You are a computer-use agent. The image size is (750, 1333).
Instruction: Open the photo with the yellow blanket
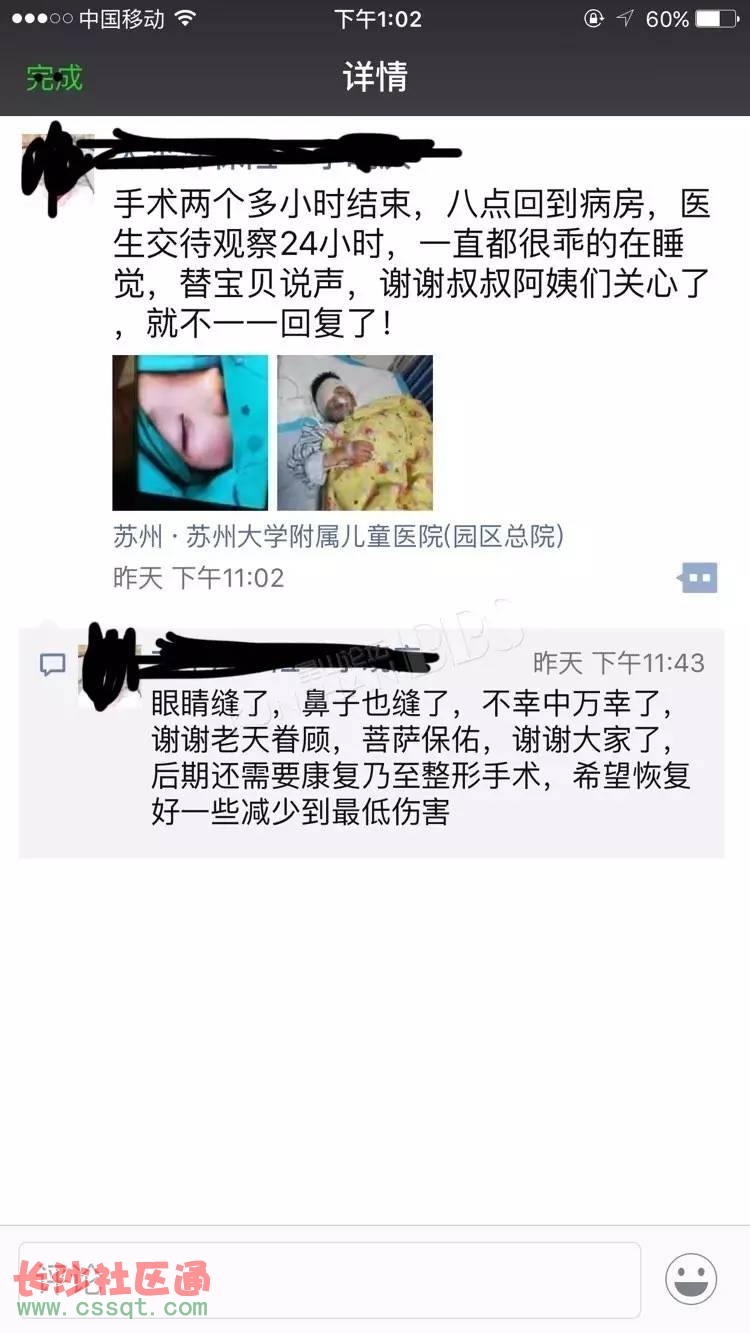click(x=355, y=432)
